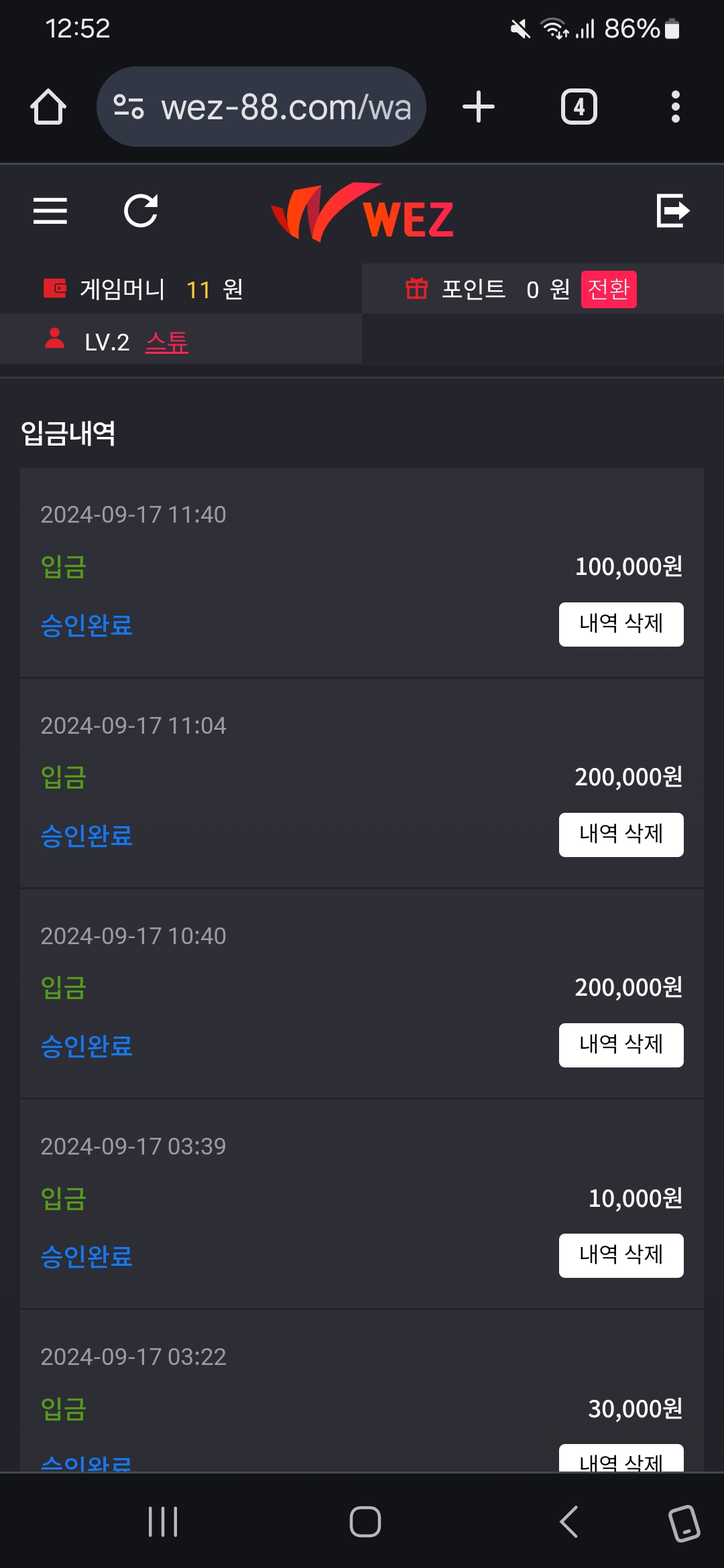Show the four open tabs
Image resolution: width=724 pixels, height=1568 pixels.
[x=579, y=107]
